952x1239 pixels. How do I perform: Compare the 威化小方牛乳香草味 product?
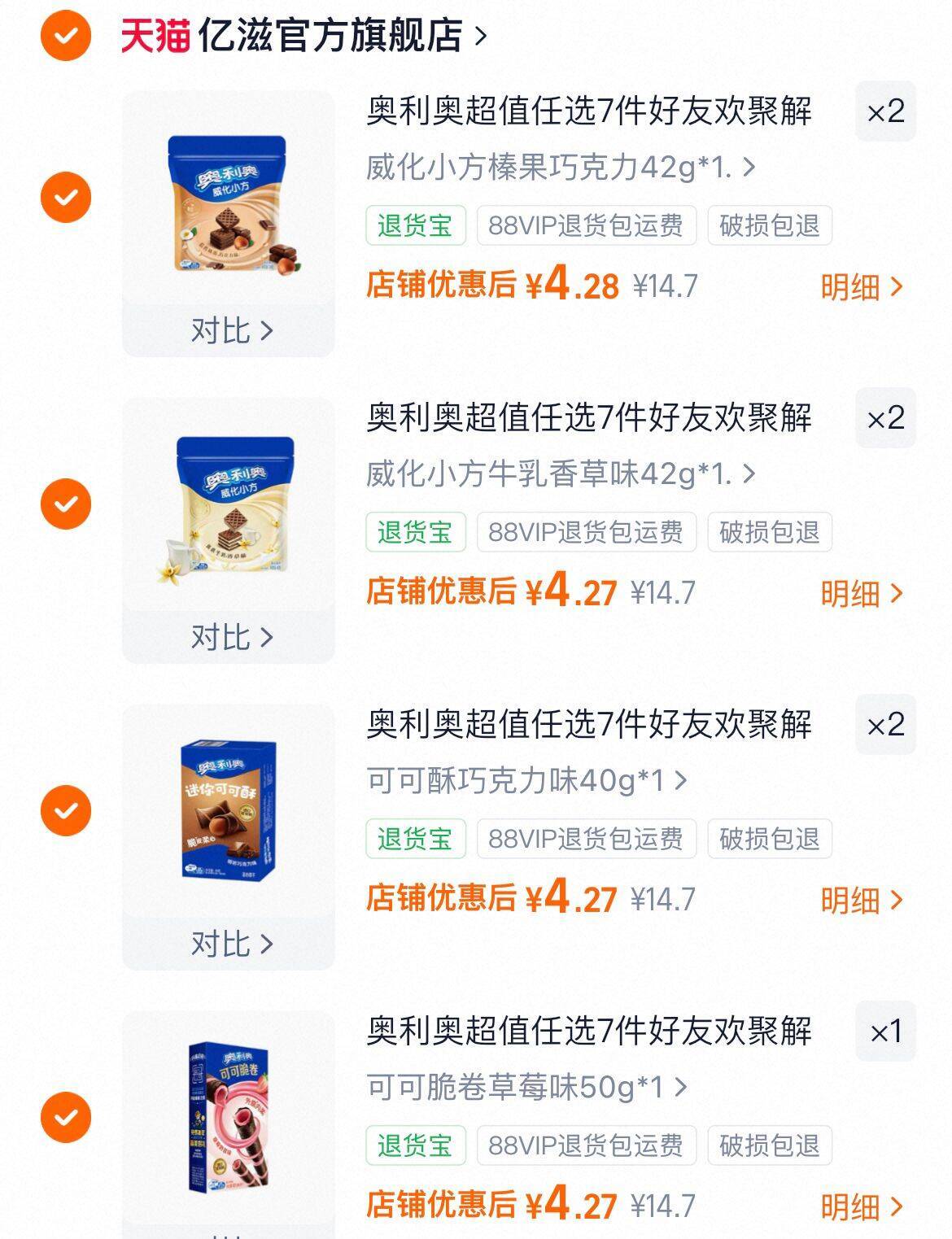coord(230,637)
